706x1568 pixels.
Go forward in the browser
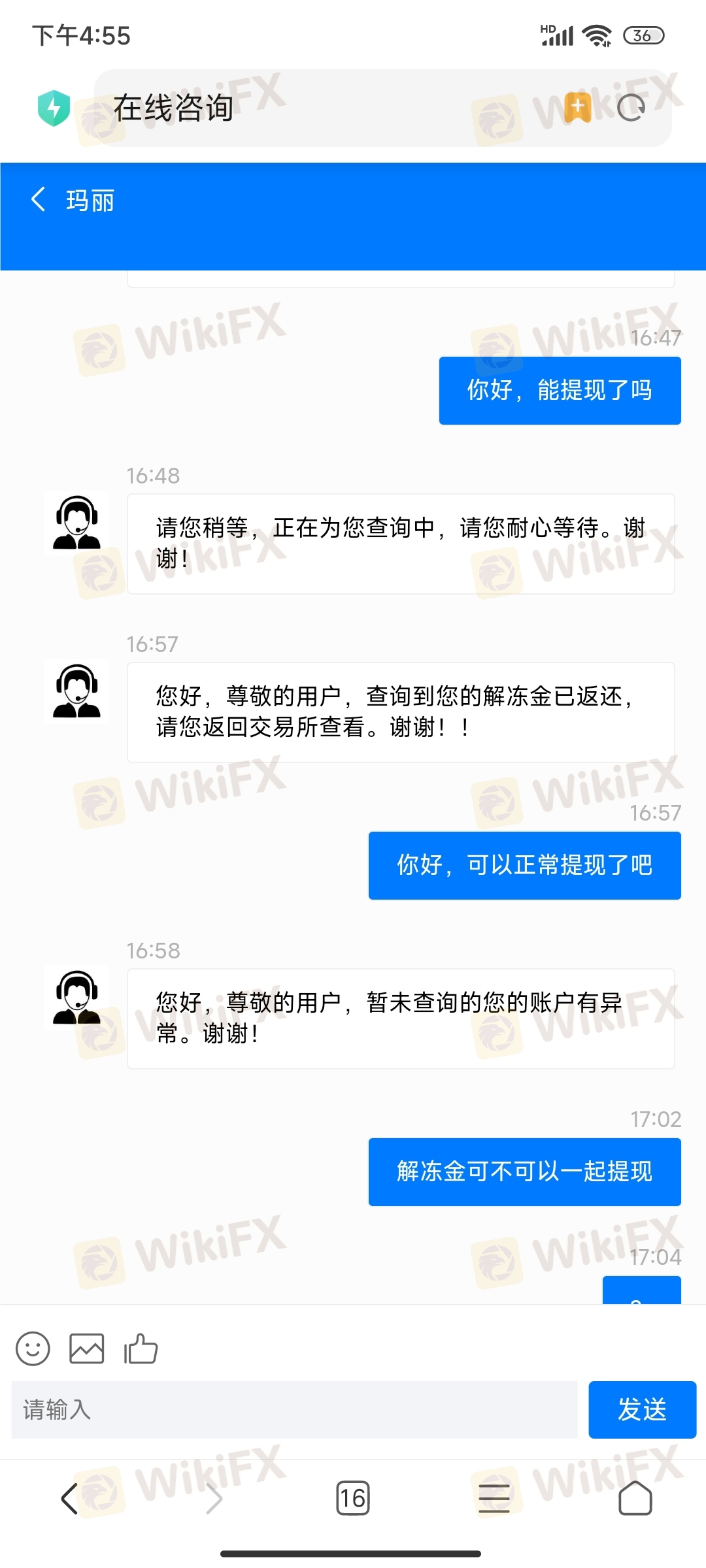point(214,1498)
